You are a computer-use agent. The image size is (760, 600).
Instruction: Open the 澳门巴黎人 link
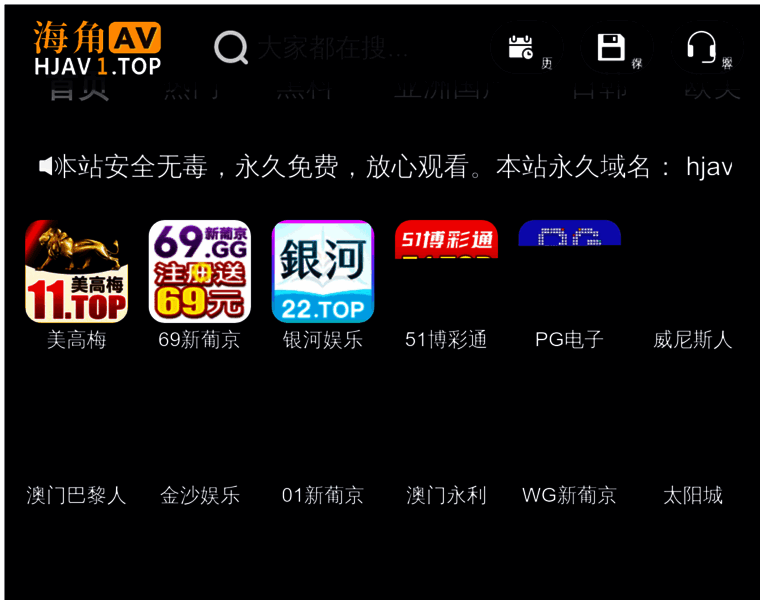(76, 495)
